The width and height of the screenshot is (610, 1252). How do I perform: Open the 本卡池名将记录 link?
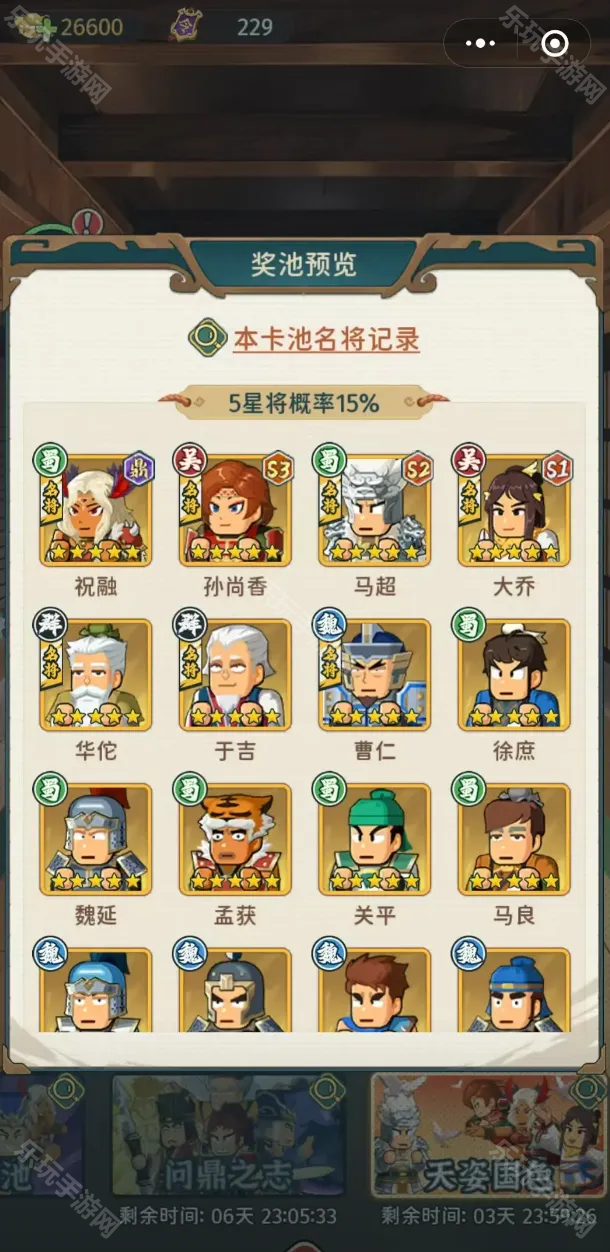pyautogui.click(x=325, y=338)
